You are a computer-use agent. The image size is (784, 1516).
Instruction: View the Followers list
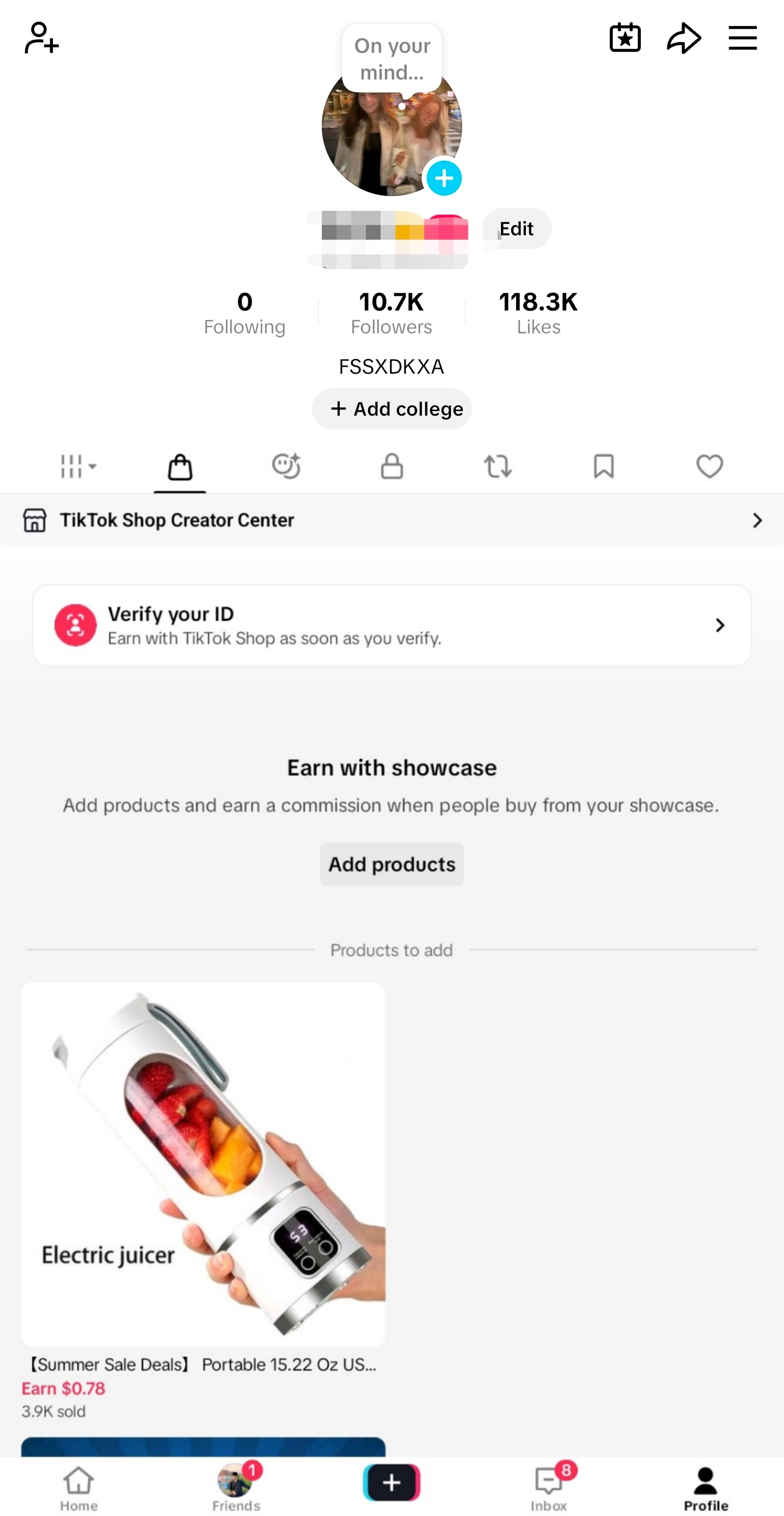[391, 313]
